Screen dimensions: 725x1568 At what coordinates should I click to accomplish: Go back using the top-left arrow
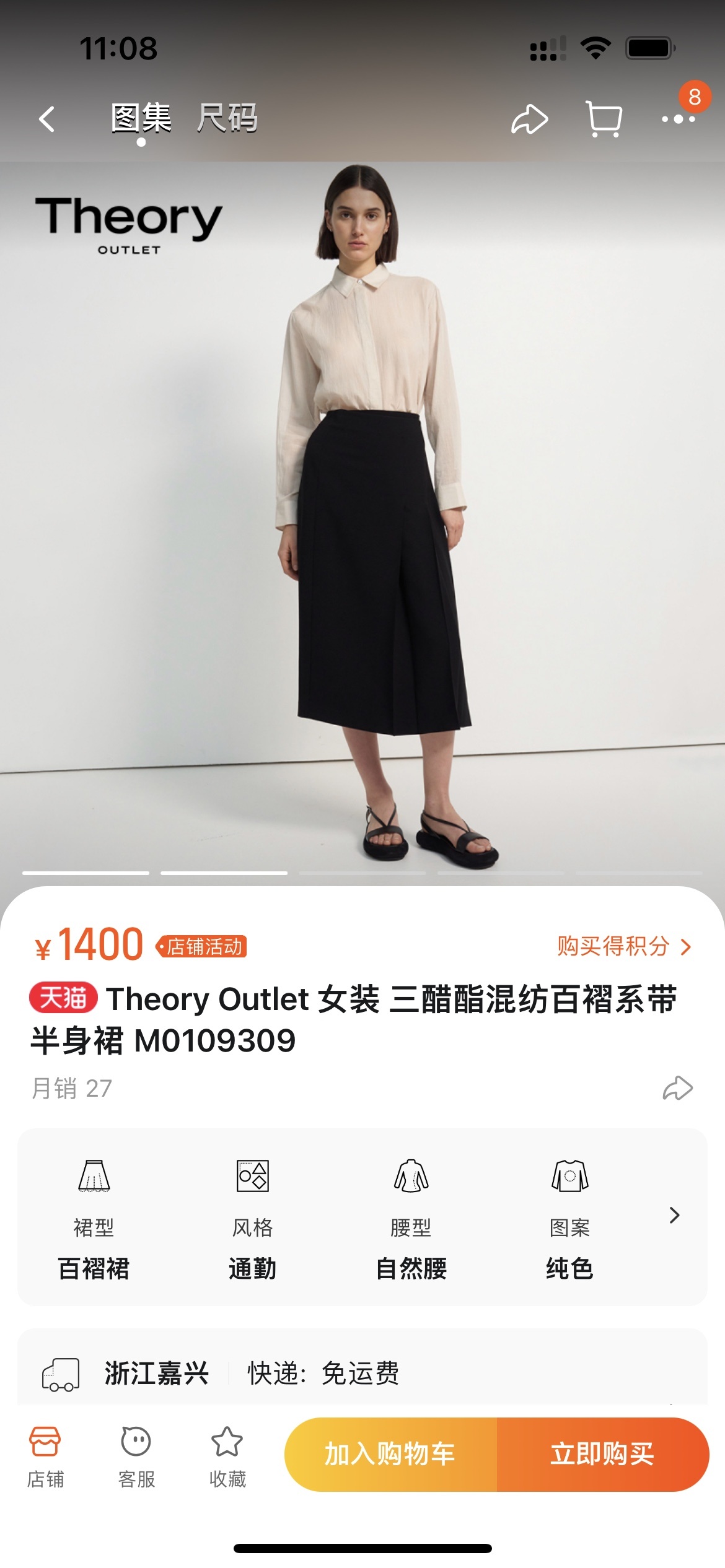click(x=47, y=119)
